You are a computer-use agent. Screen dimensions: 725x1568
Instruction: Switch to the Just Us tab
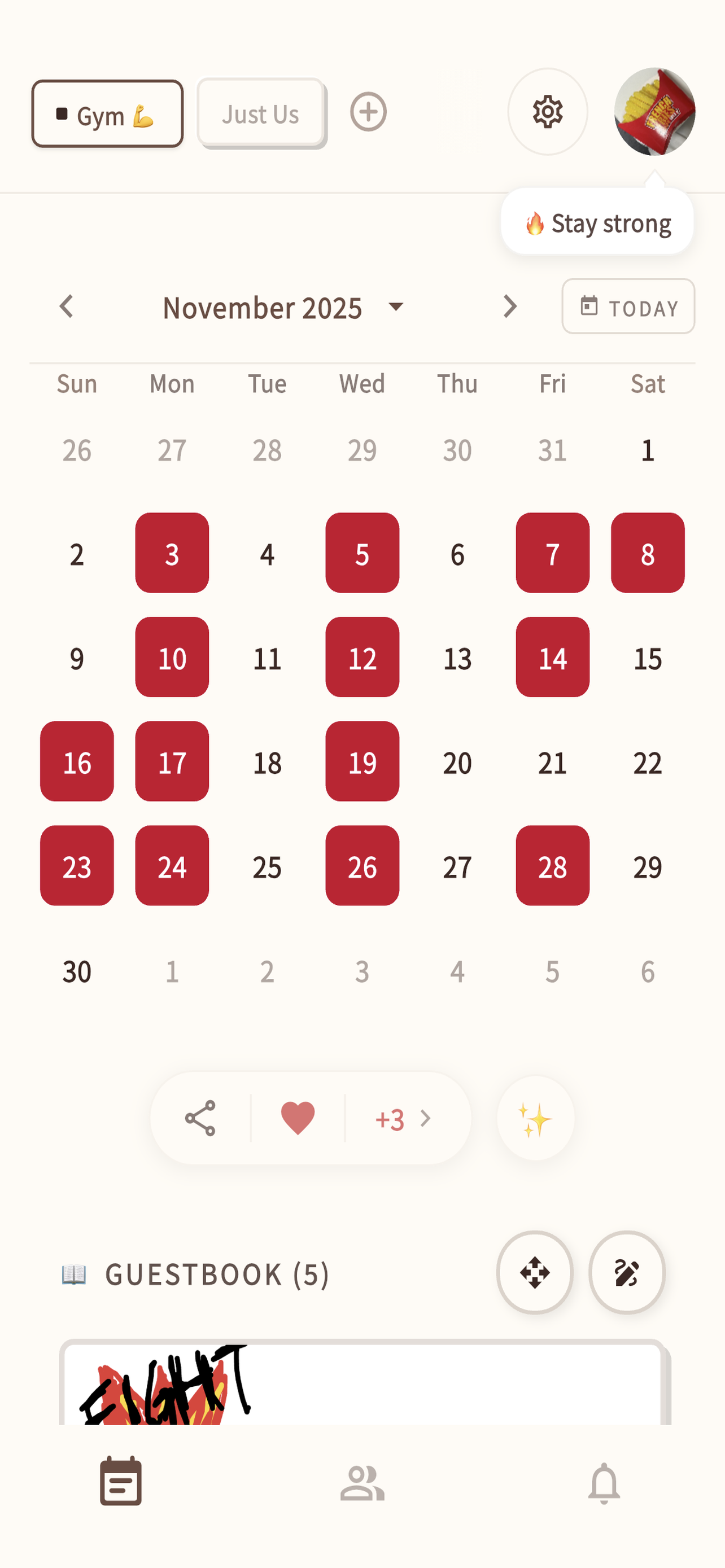[260, 113]
